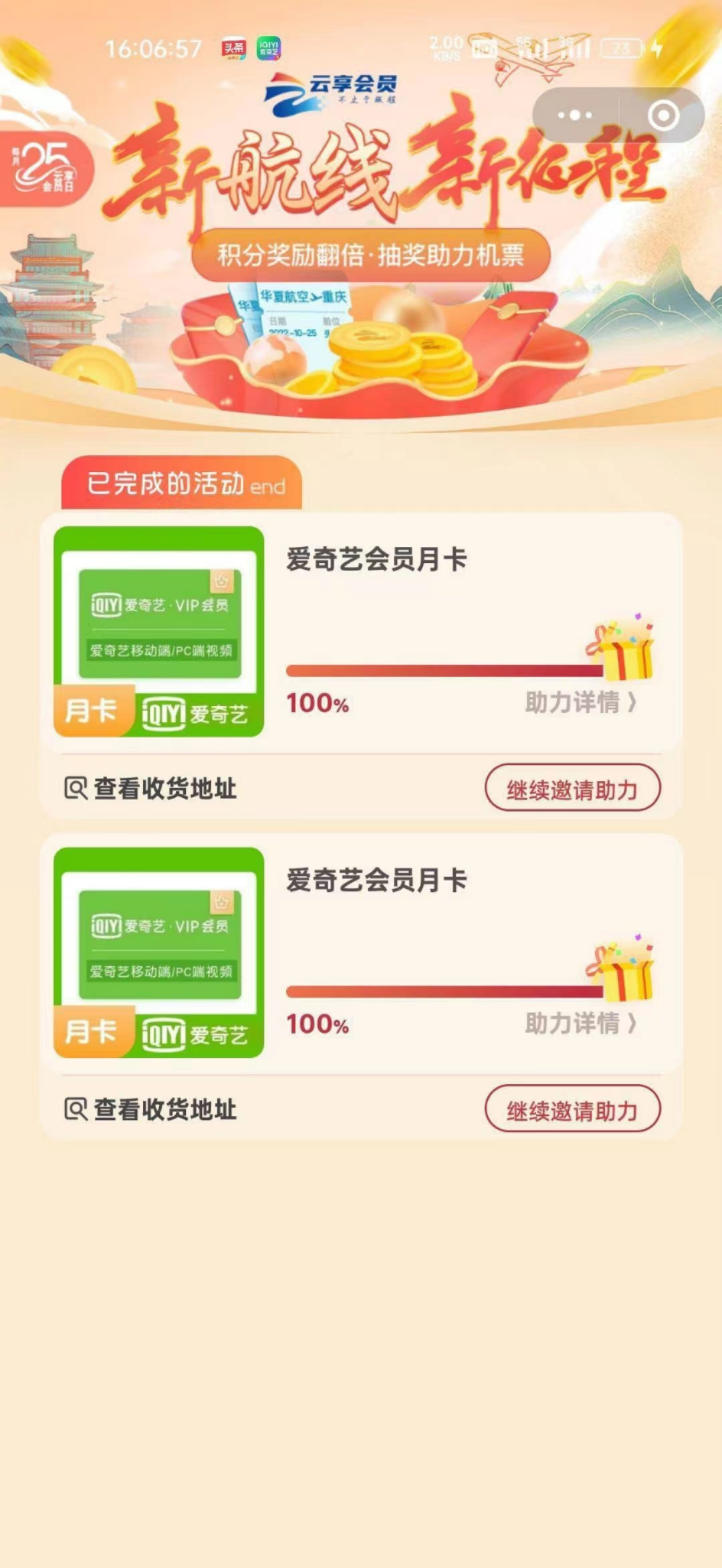Open the mini program's three-dot menu
Screen dimensions: 722x1568
click(575, 116)
